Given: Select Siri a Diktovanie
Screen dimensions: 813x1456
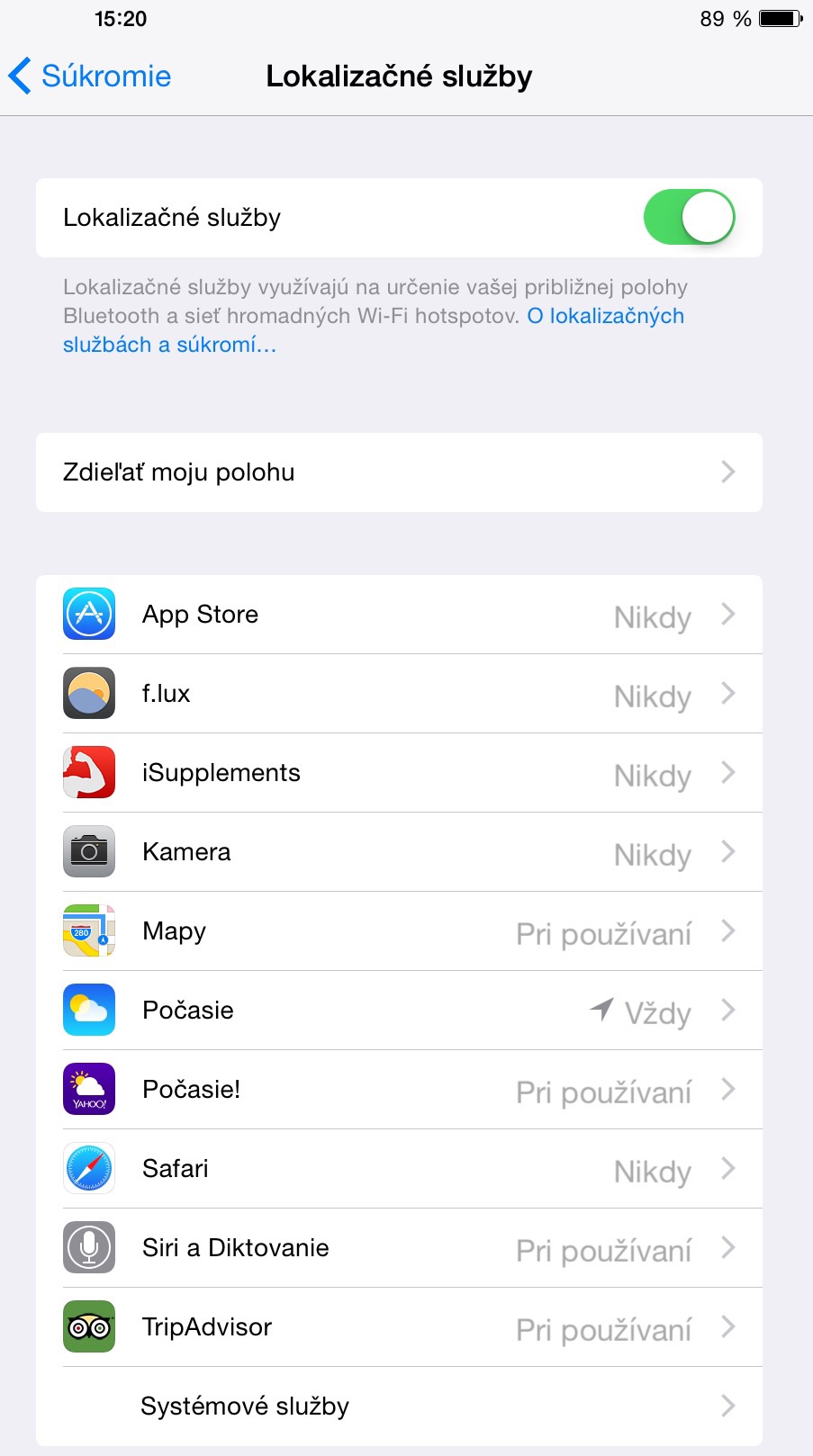Looking at the screenshot, I should pyautogui.click(x=399, y=1248).
